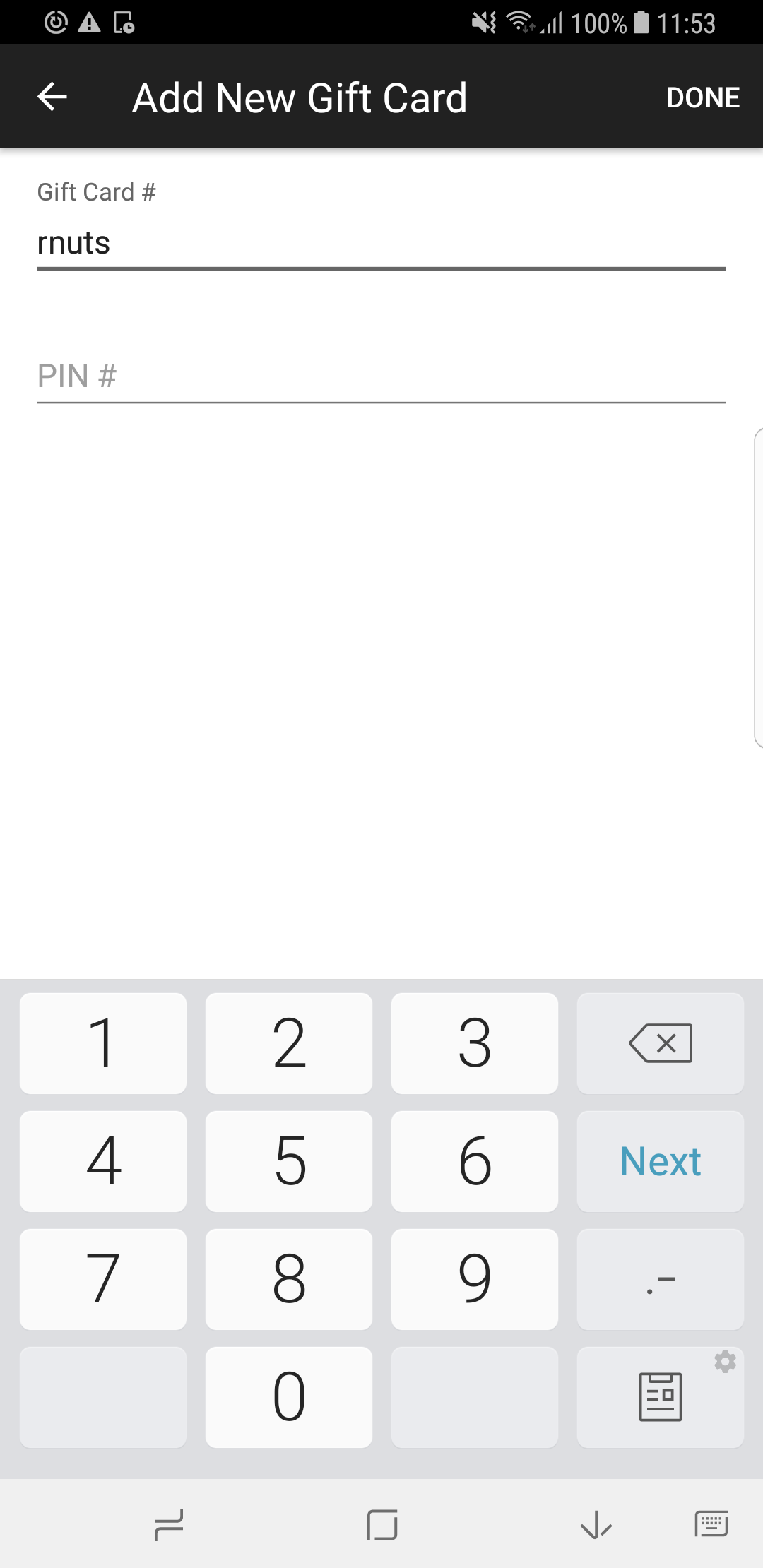
Task: Tap the period-dash symbol key
Action: click(661, 1279)
